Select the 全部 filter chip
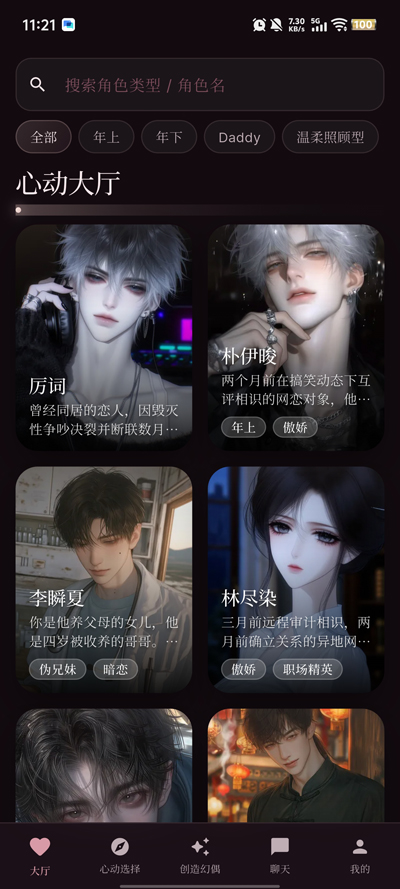The height and width of the screenshot is (889, 400). click(44, 137)
